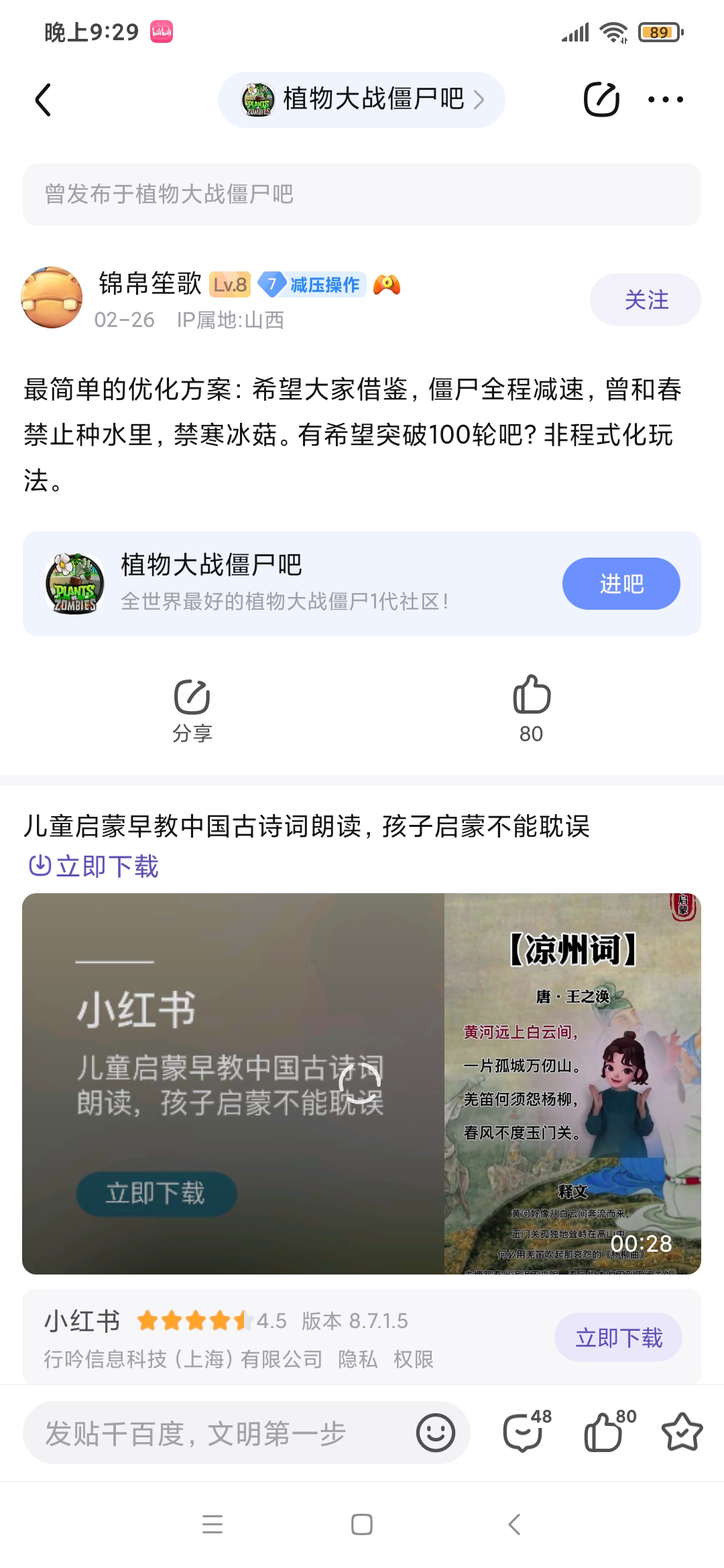Tap the share icon in the top bar

point(601,100)
